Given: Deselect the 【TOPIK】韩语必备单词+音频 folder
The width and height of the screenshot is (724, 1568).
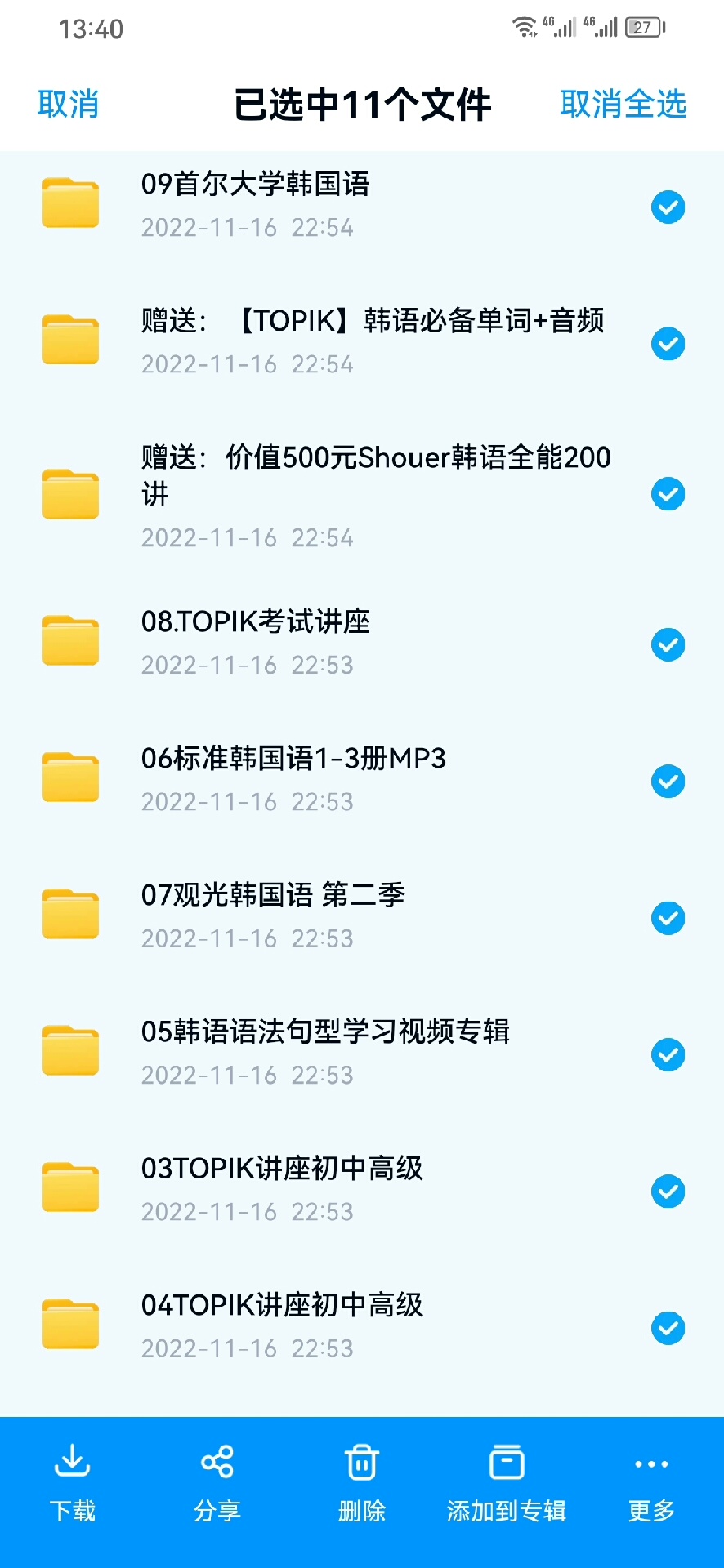Looking at the screenshot, I should 668,344.
